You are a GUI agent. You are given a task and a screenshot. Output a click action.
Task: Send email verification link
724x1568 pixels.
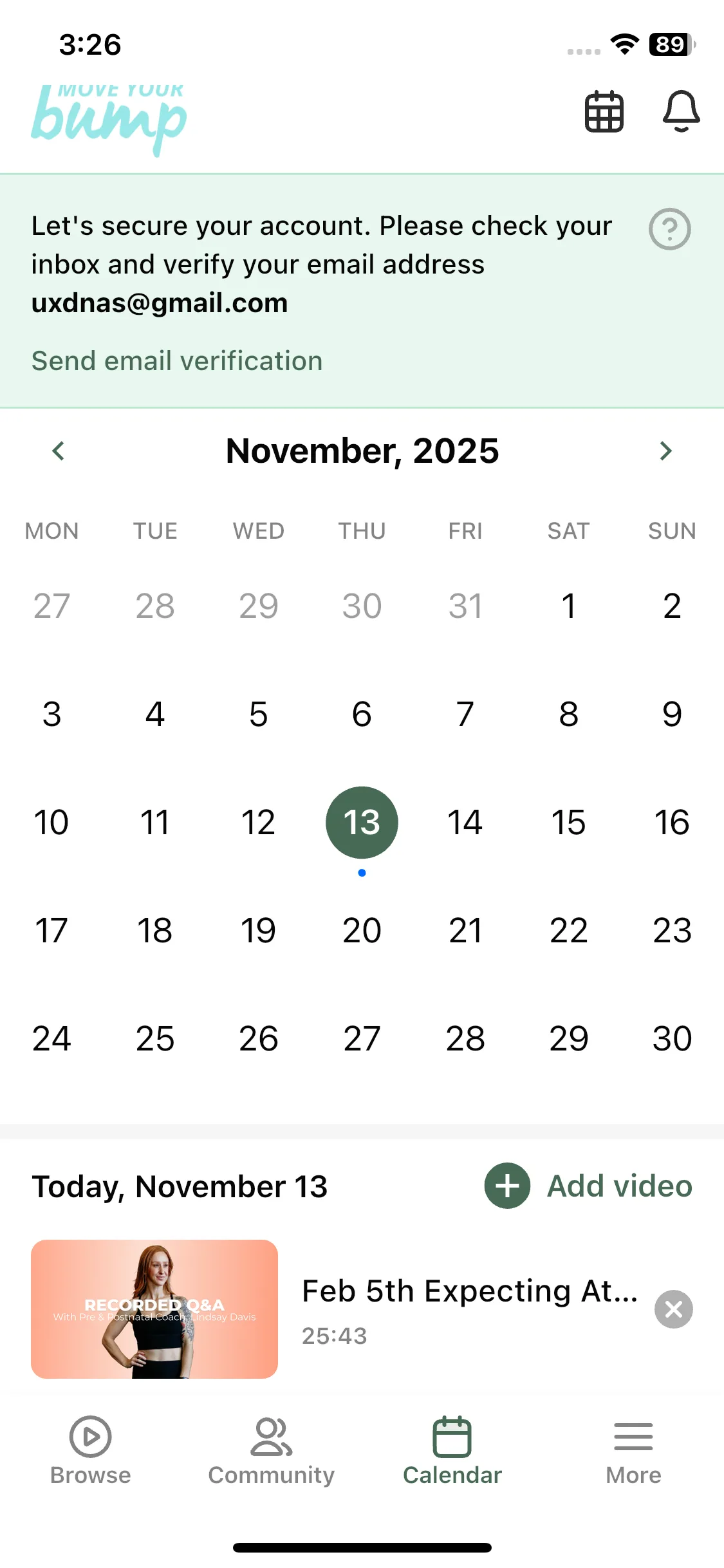pos(177,361)
